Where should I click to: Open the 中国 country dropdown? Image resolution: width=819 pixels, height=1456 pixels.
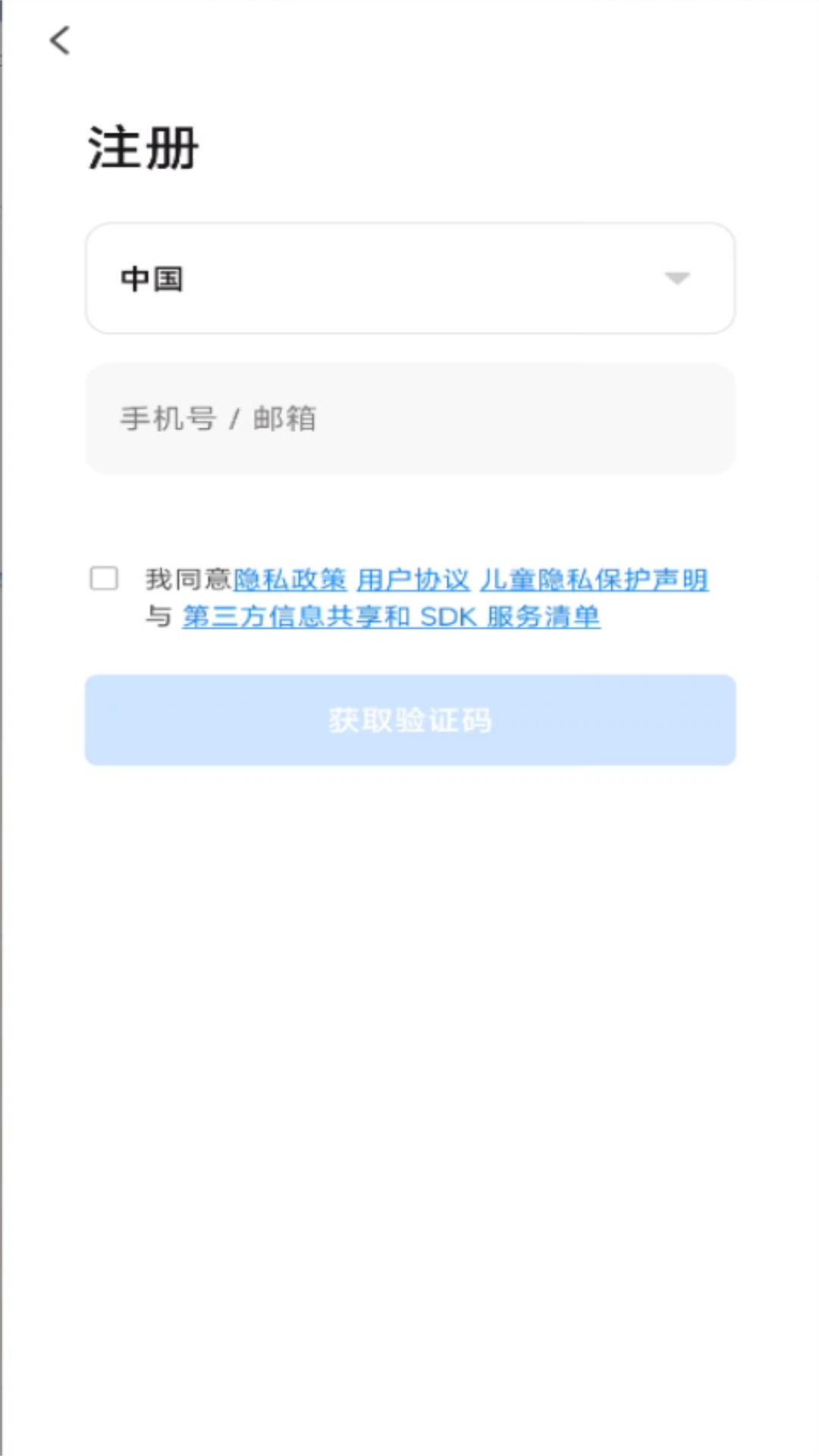pos(409,278)
